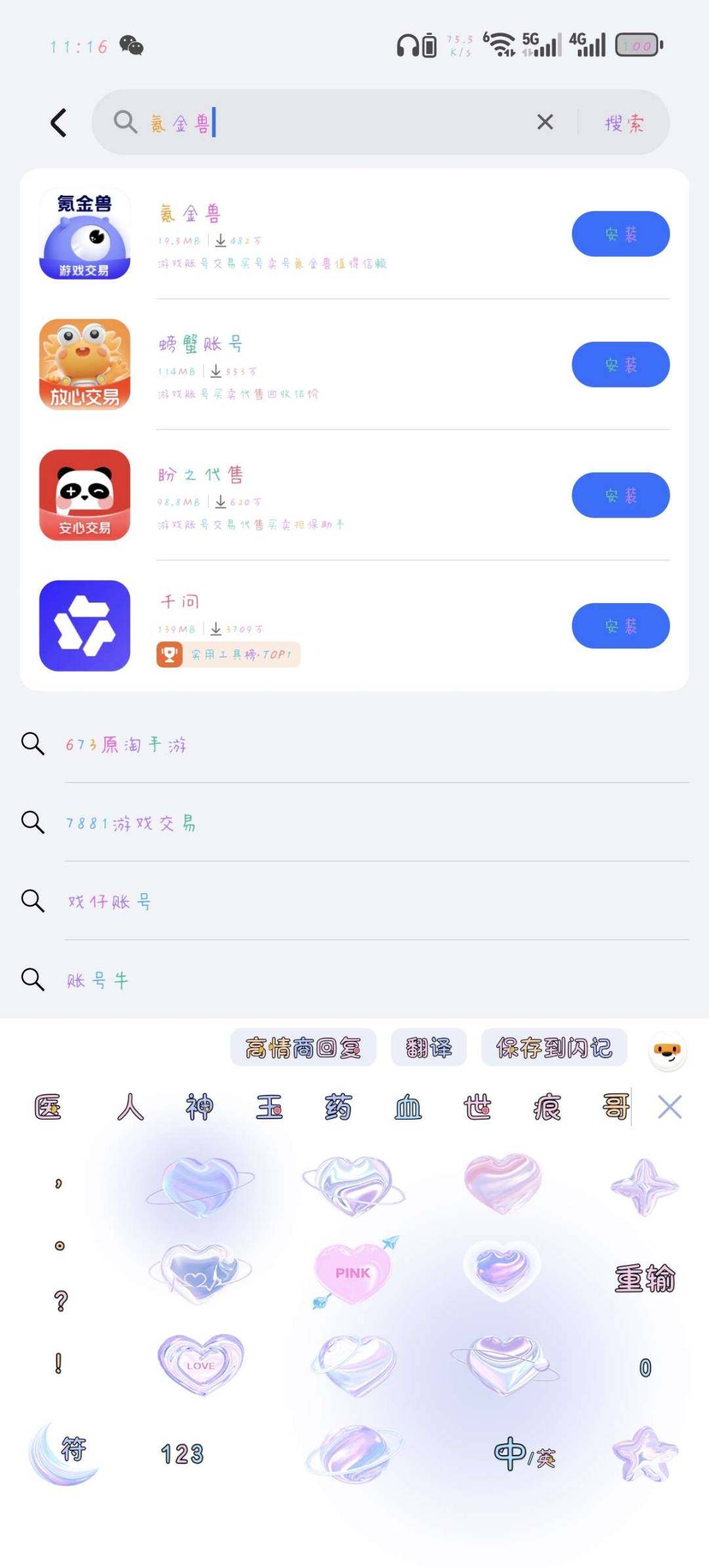This screenshot has height=1568, width=709.
Task: Tap the headphone icon in the status bar
Action: point(407,45)
